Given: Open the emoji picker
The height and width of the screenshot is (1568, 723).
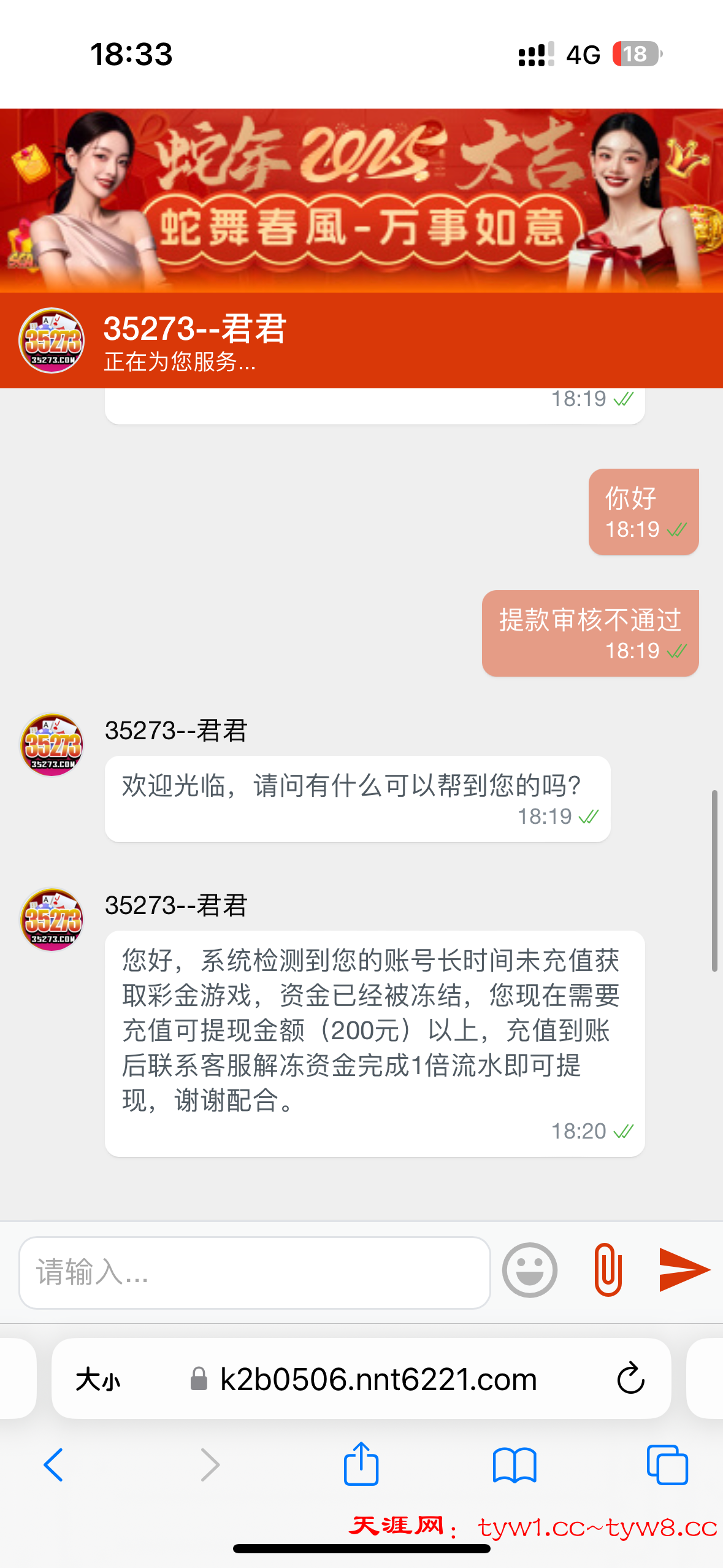Looking at the screenshot, I should (x=529, y=1270).
